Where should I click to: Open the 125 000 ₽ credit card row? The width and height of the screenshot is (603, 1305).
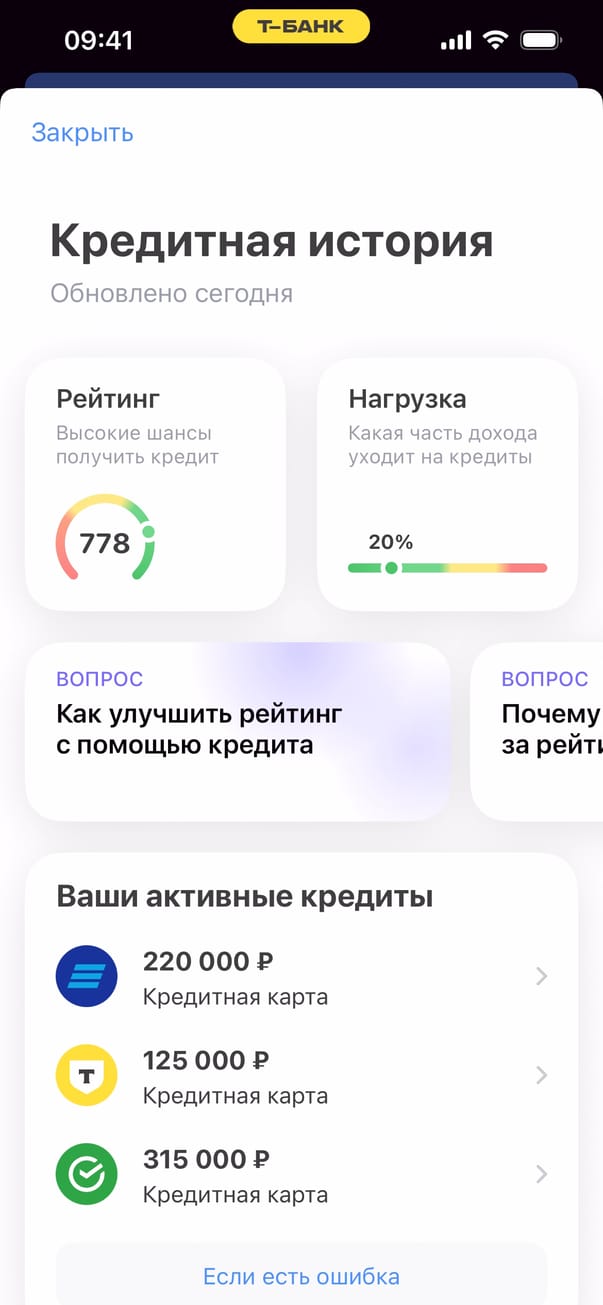pos(300,1075)
